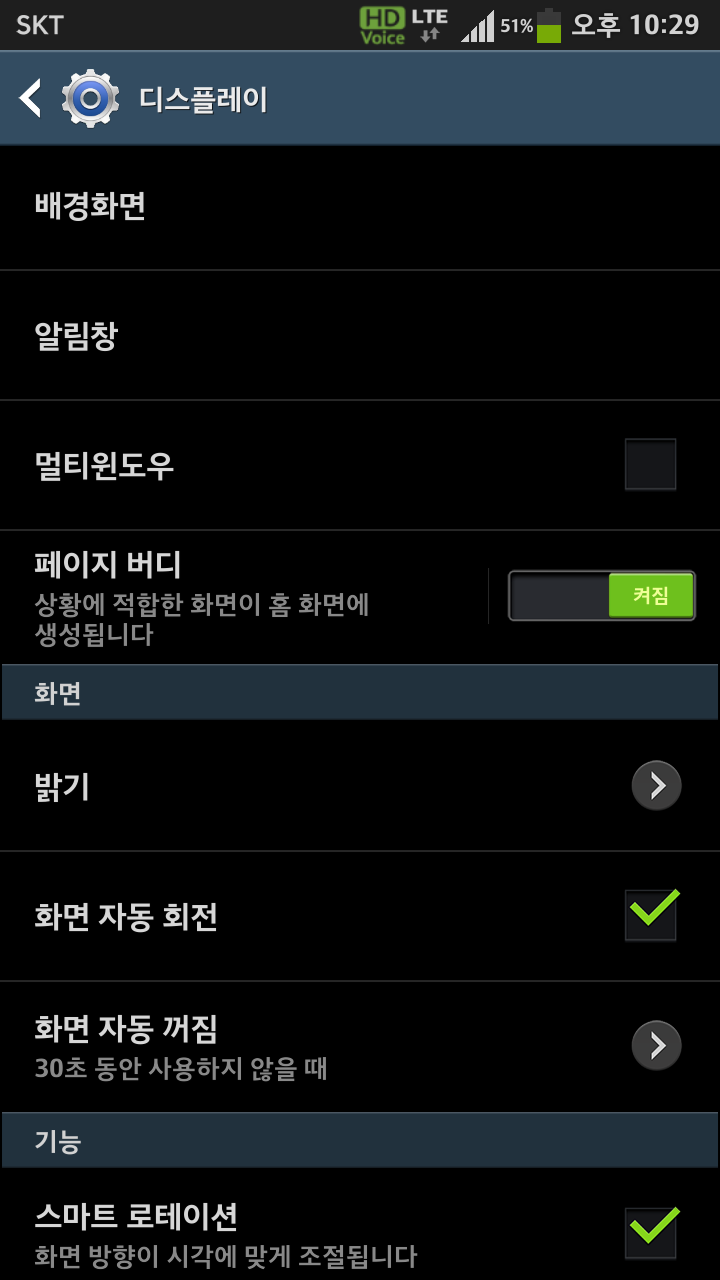720x1280 pixels.
Task: Open 페이지 버디 settings row
Action: (x=240, y=596)
